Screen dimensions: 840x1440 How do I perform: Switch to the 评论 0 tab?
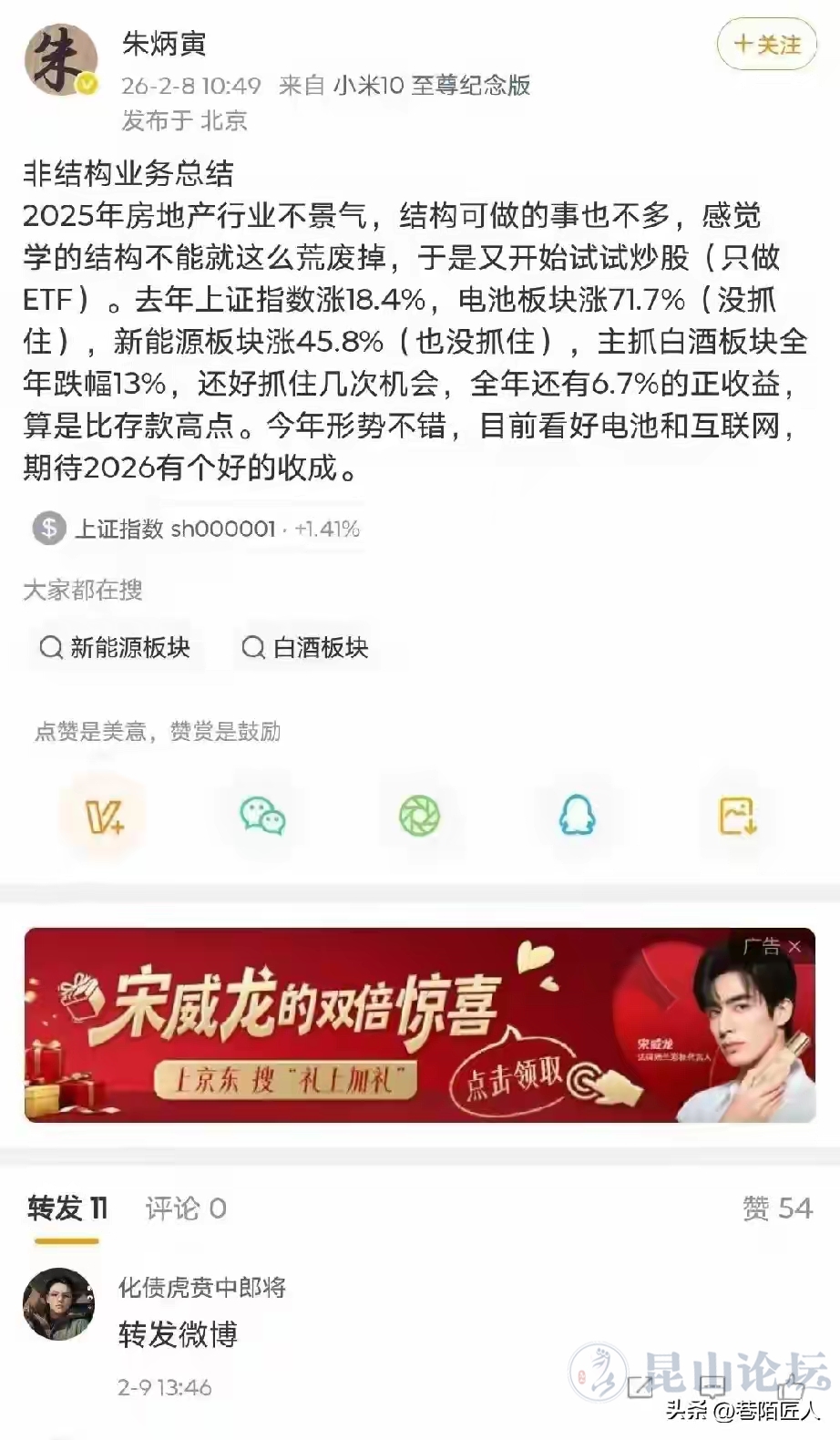pos(186,1209)
